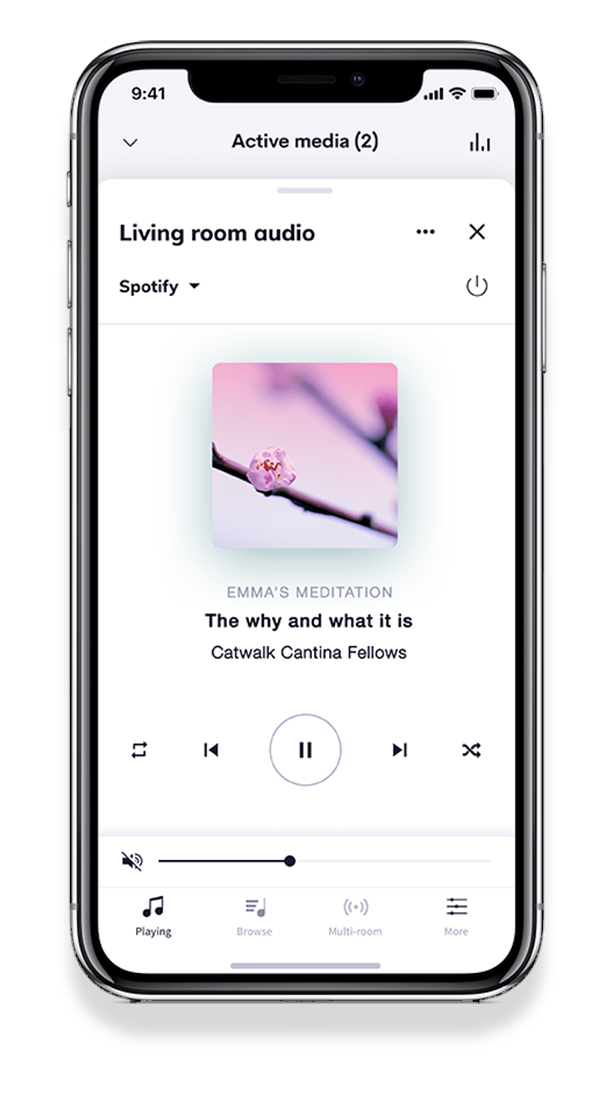Open the three-dot options for Living room audio
Viewport: 613px width, 1100px height.
coord(425,232)
